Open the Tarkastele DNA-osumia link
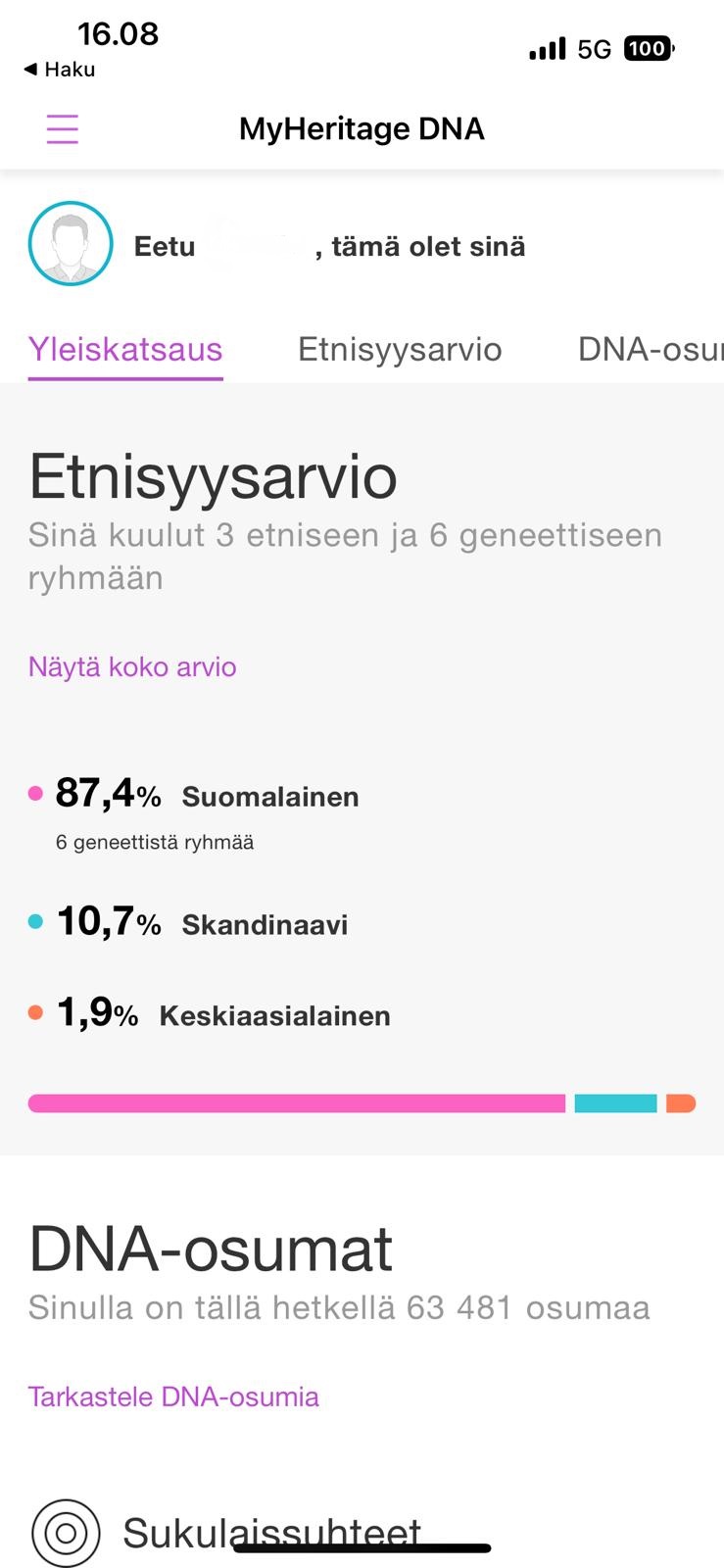 173,1396
